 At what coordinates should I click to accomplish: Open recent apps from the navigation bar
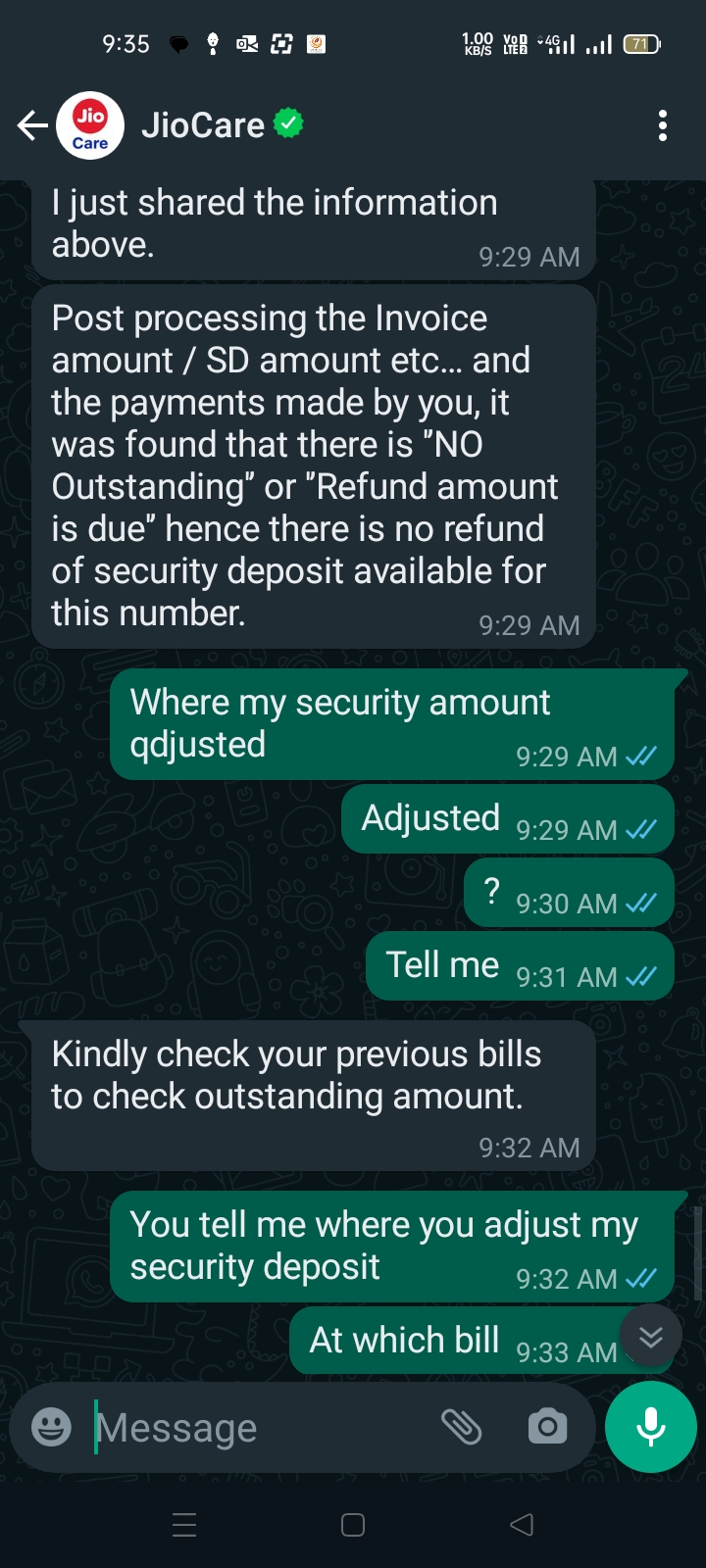point(184,1525)
